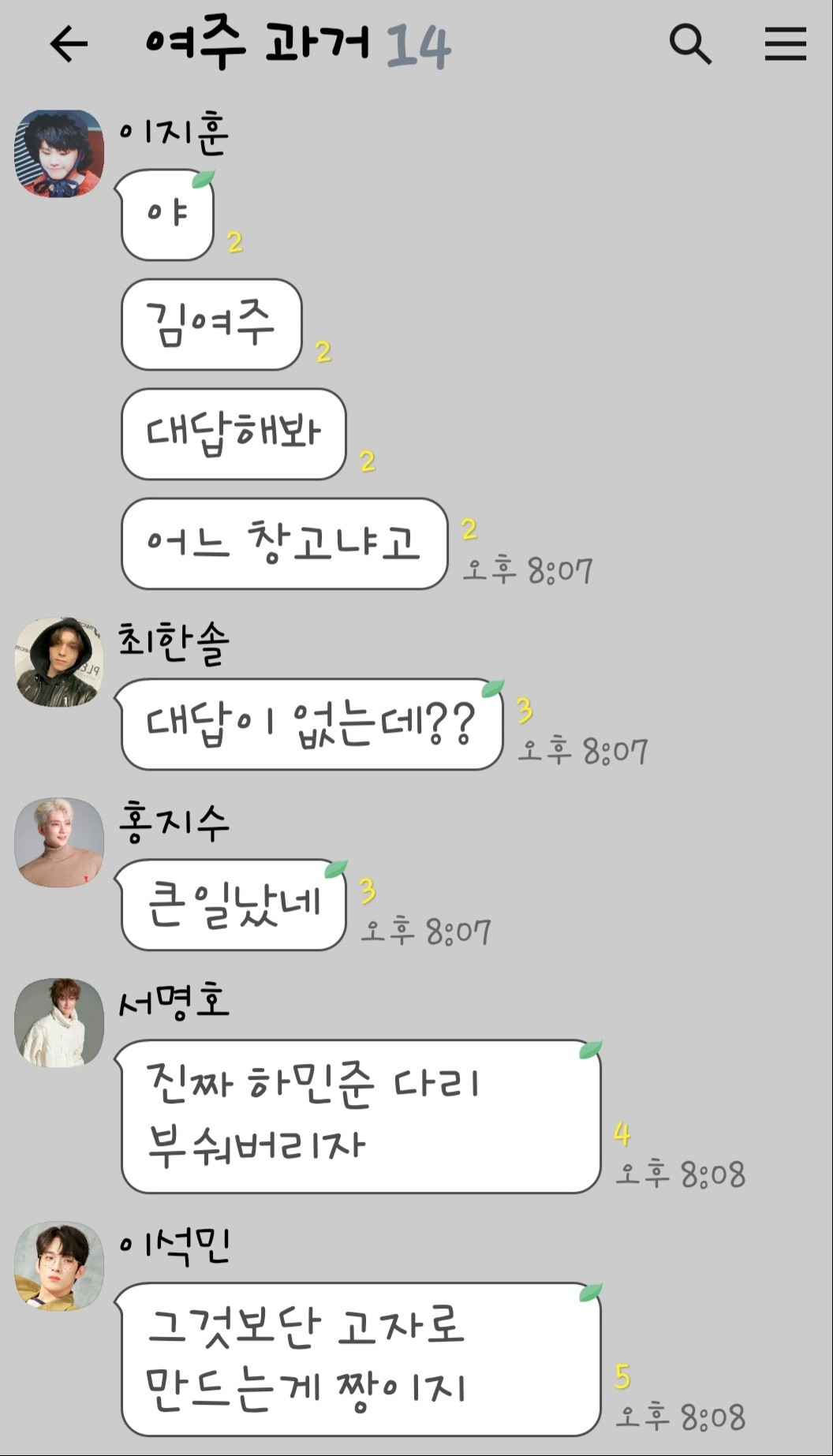View 최한솔's profile picture
The image size is (833, 1456).
pyautogui.click(x=59, y=661)
